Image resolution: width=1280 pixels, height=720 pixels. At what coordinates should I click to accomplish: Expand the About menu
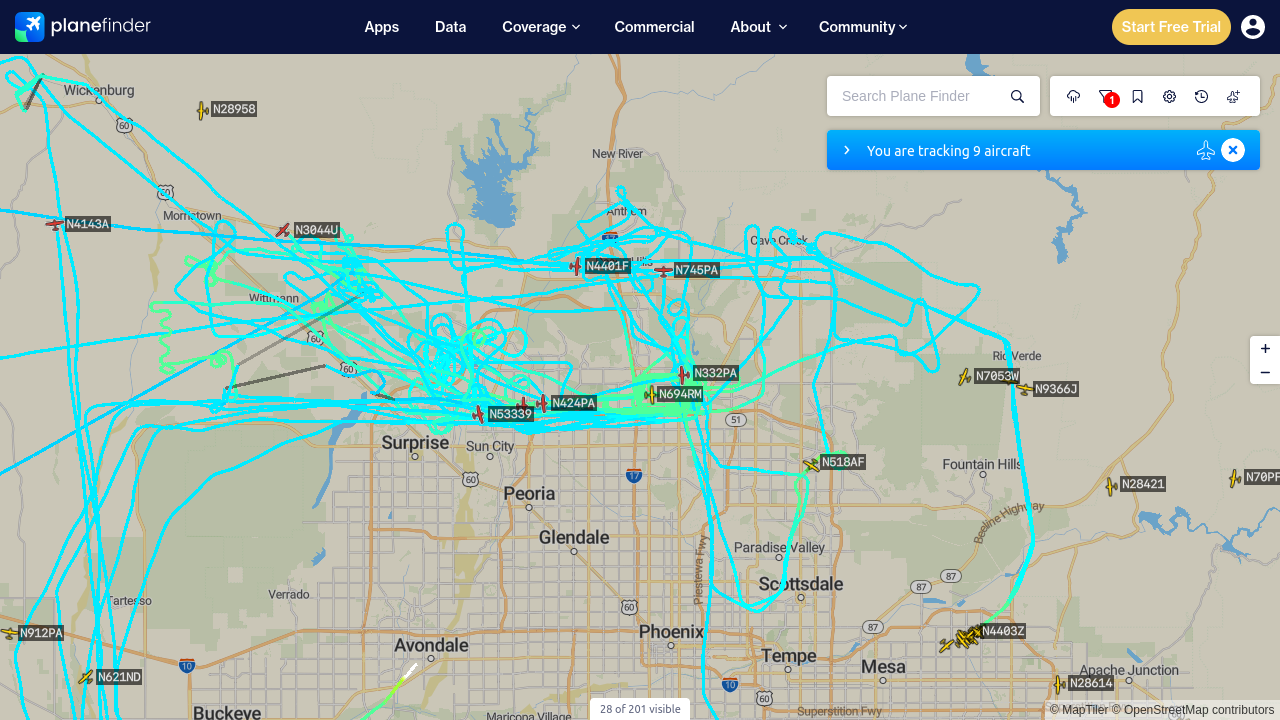pyautogui.click(x=758, y=27)
